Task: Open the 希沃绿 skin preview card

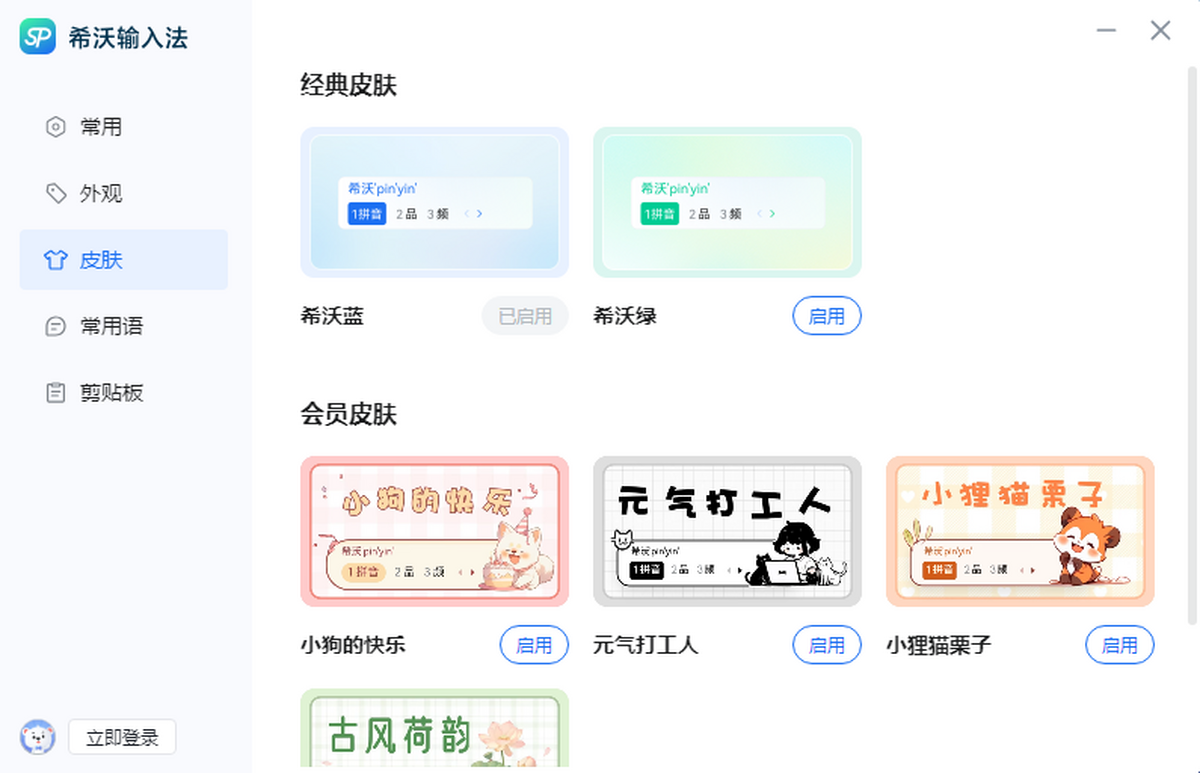Action: 727,202
